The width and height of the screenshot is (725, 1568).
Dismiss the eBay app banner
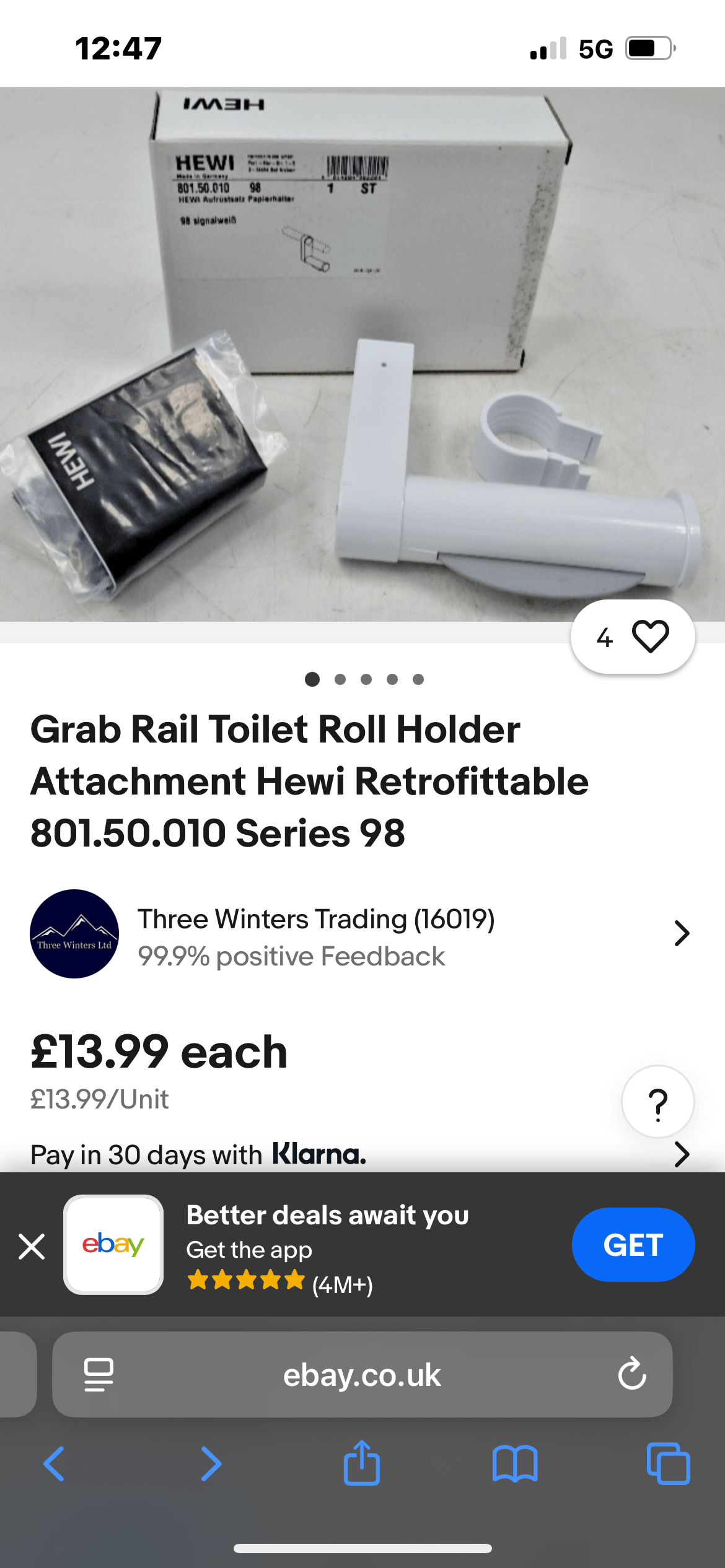point(32,1247)
